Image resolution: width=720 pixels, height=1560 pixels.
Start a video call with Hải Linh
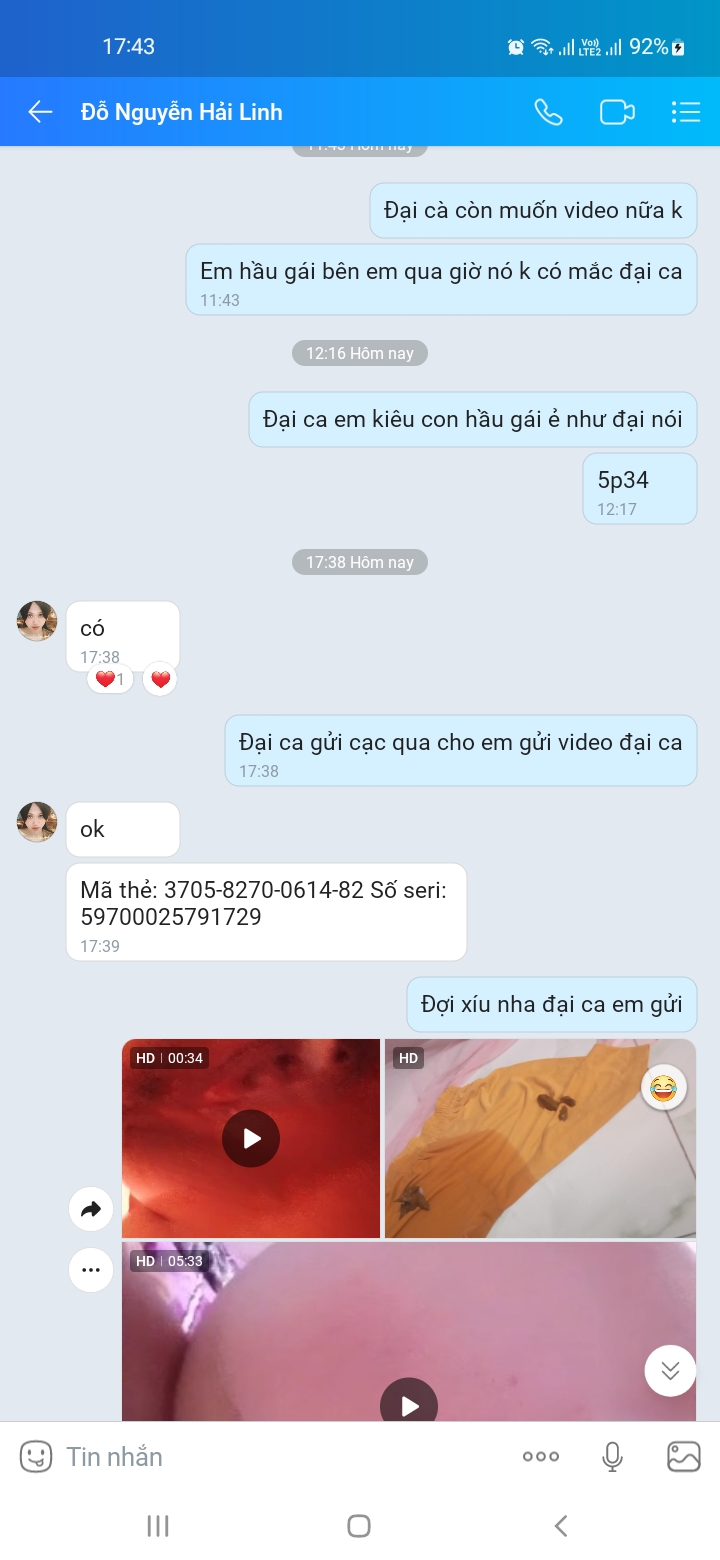pos(617,112)
